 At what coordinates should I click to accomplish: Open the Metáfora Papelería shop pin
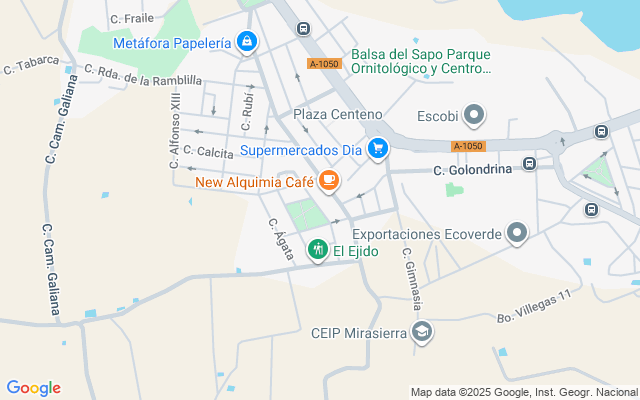point(246,42)
